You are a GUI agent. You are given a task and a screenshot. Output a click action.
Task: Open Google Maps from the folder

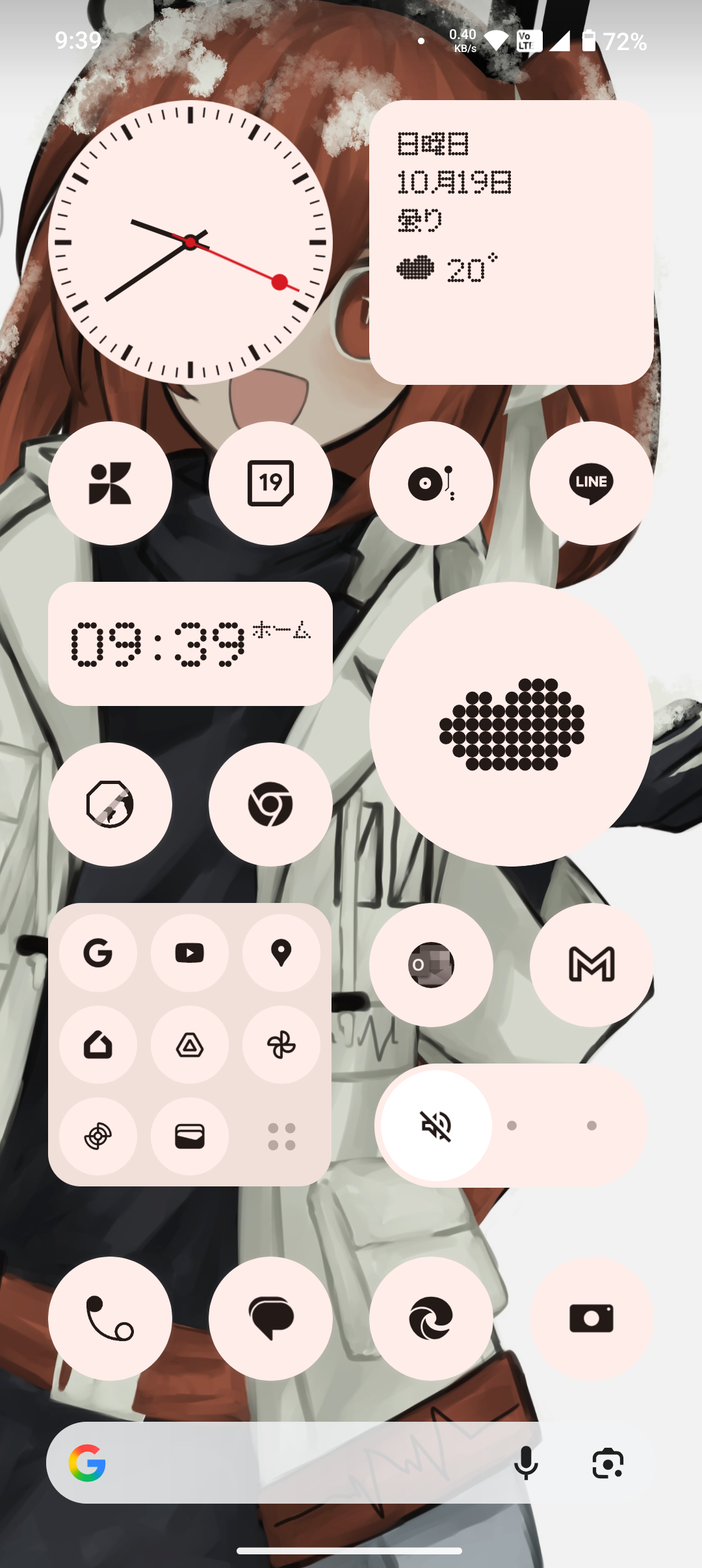[281, 953]
